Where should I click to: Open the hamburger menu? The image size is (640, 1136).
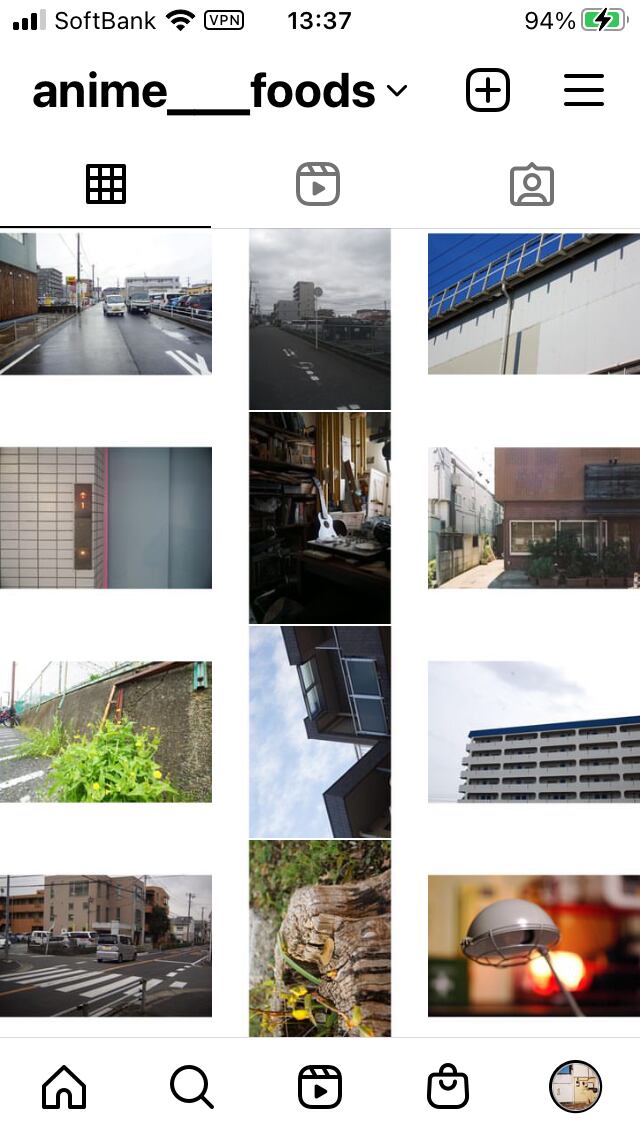tap(584, 91)
